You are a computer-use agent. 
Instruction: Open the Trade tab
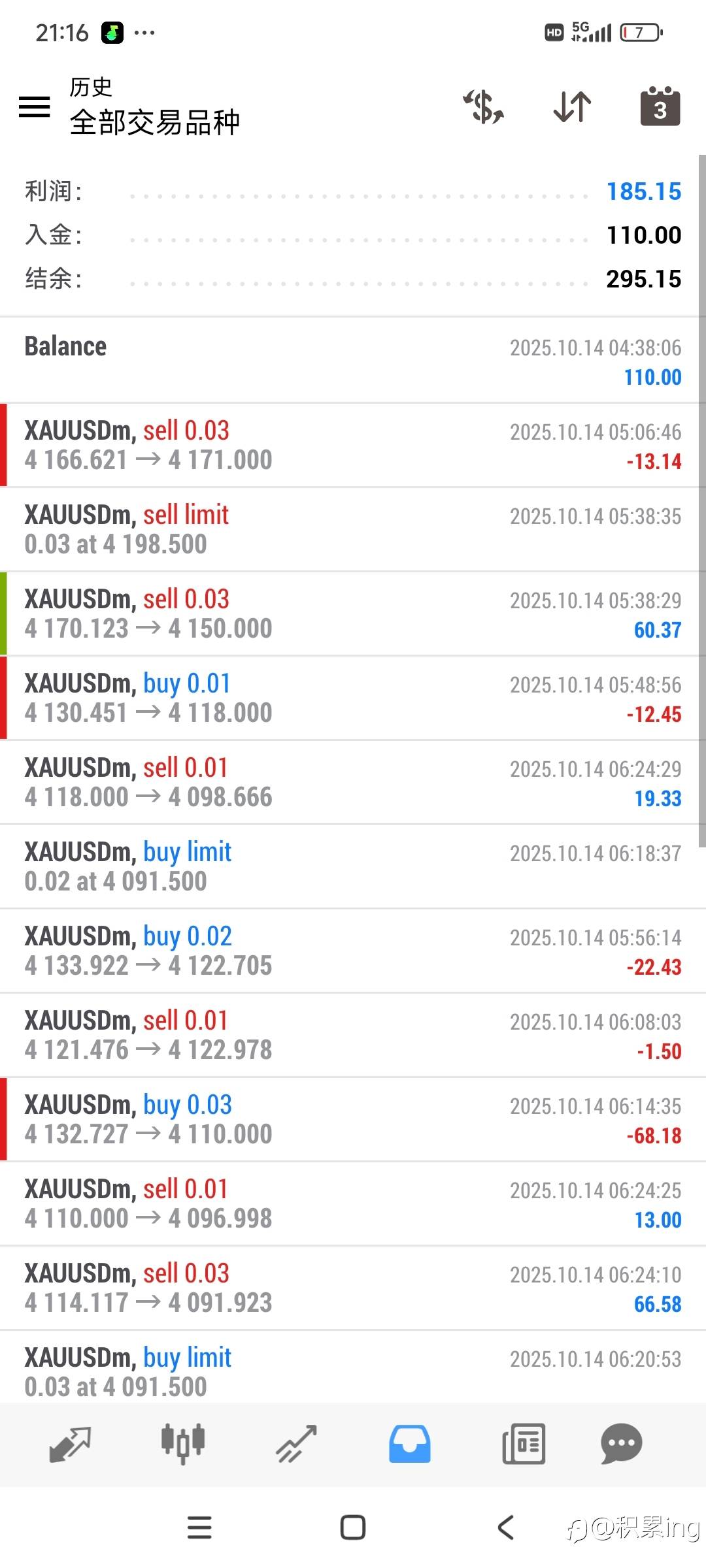(296, 1444)
